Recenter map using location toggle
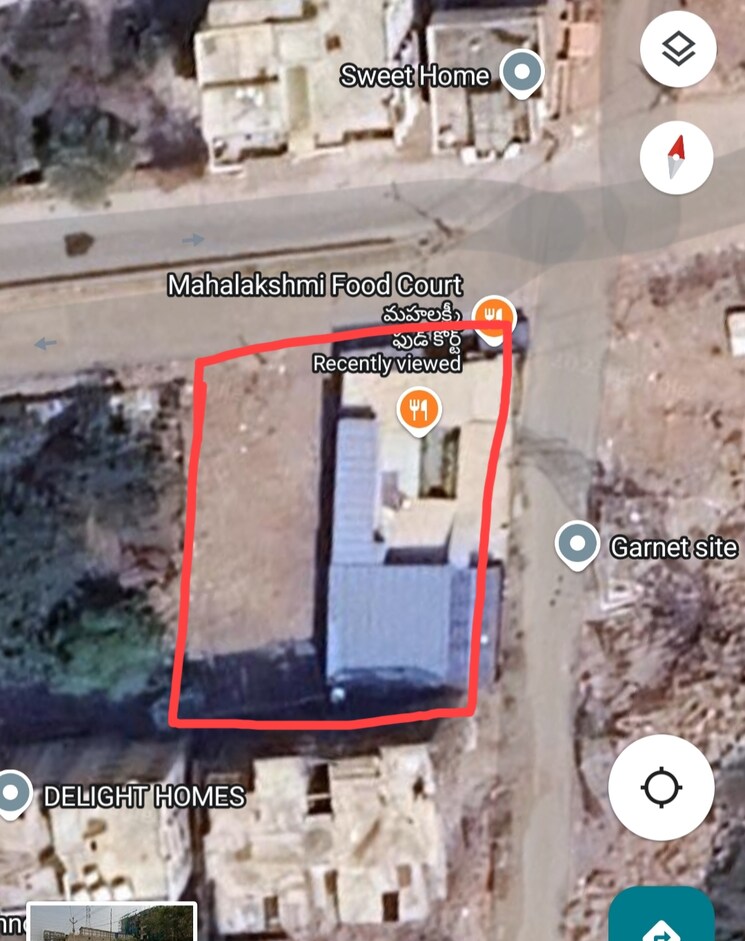Viewport: 745px width, 941px height. tap(660, 789)
